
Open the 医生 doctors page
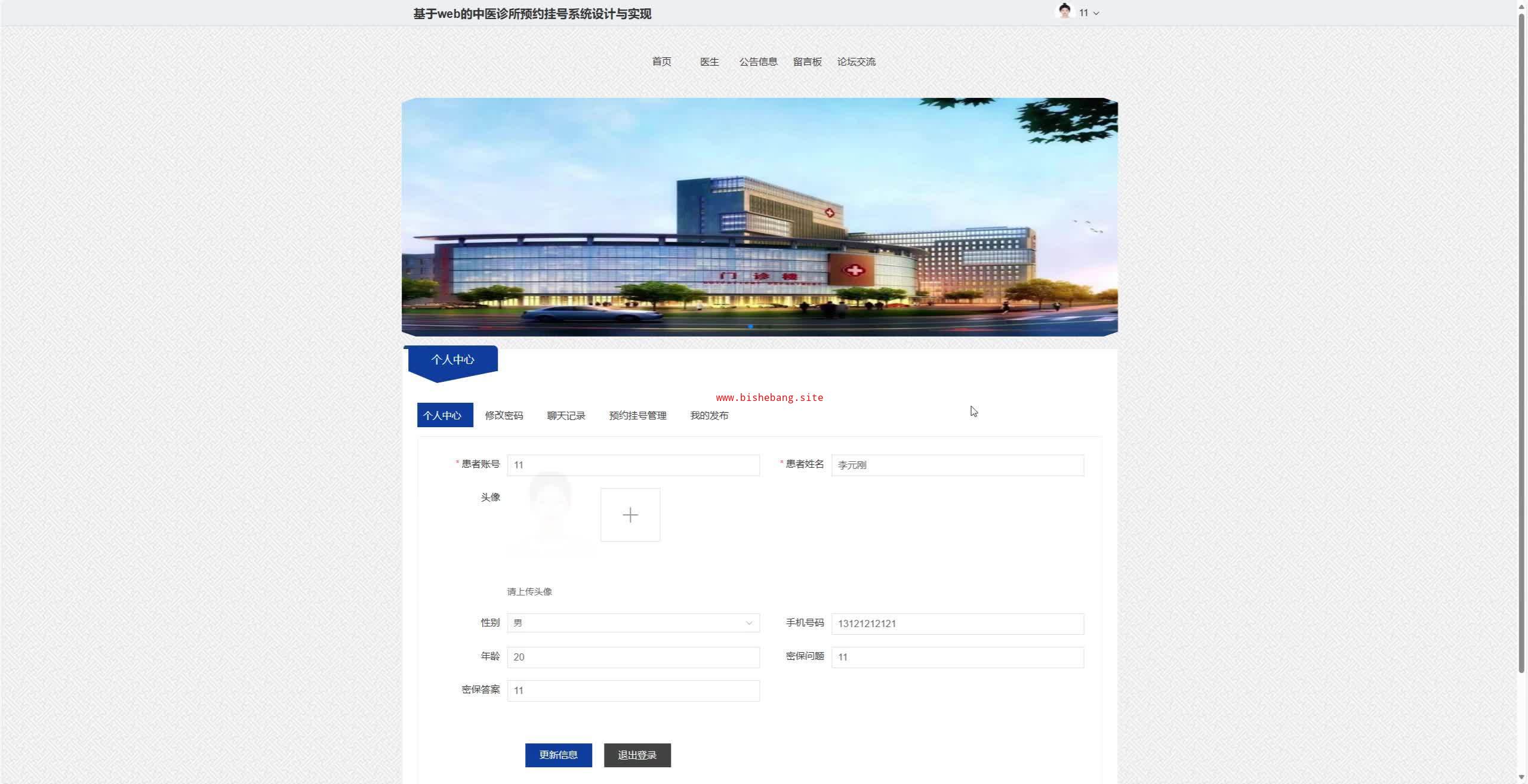click(x=709, y=61)
